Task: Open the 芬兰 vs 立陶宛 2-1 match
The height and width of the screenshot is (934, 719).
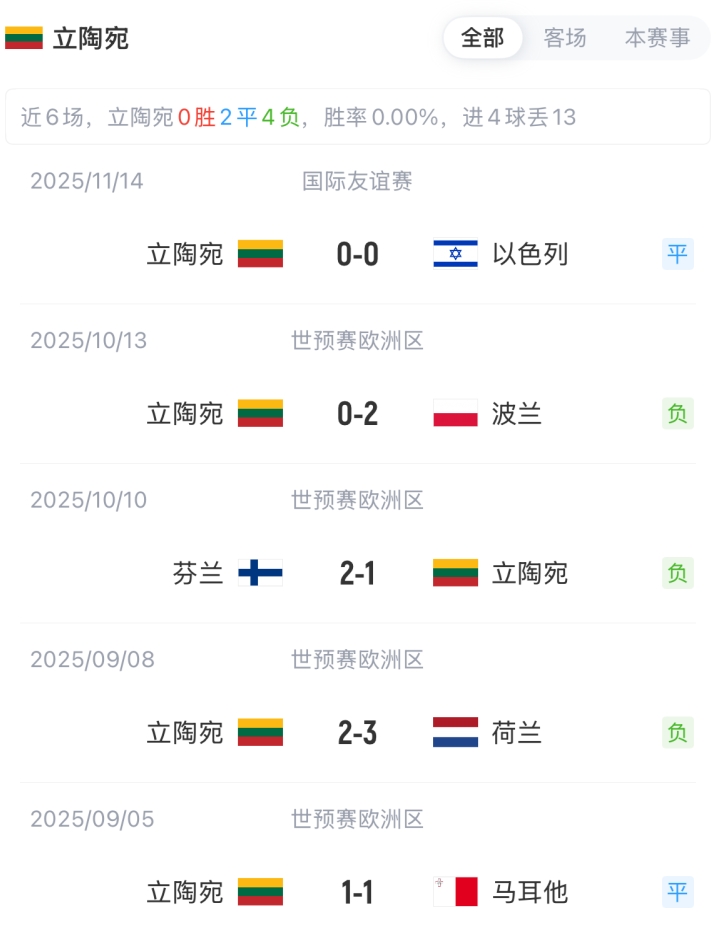Action: click(357, 573)
